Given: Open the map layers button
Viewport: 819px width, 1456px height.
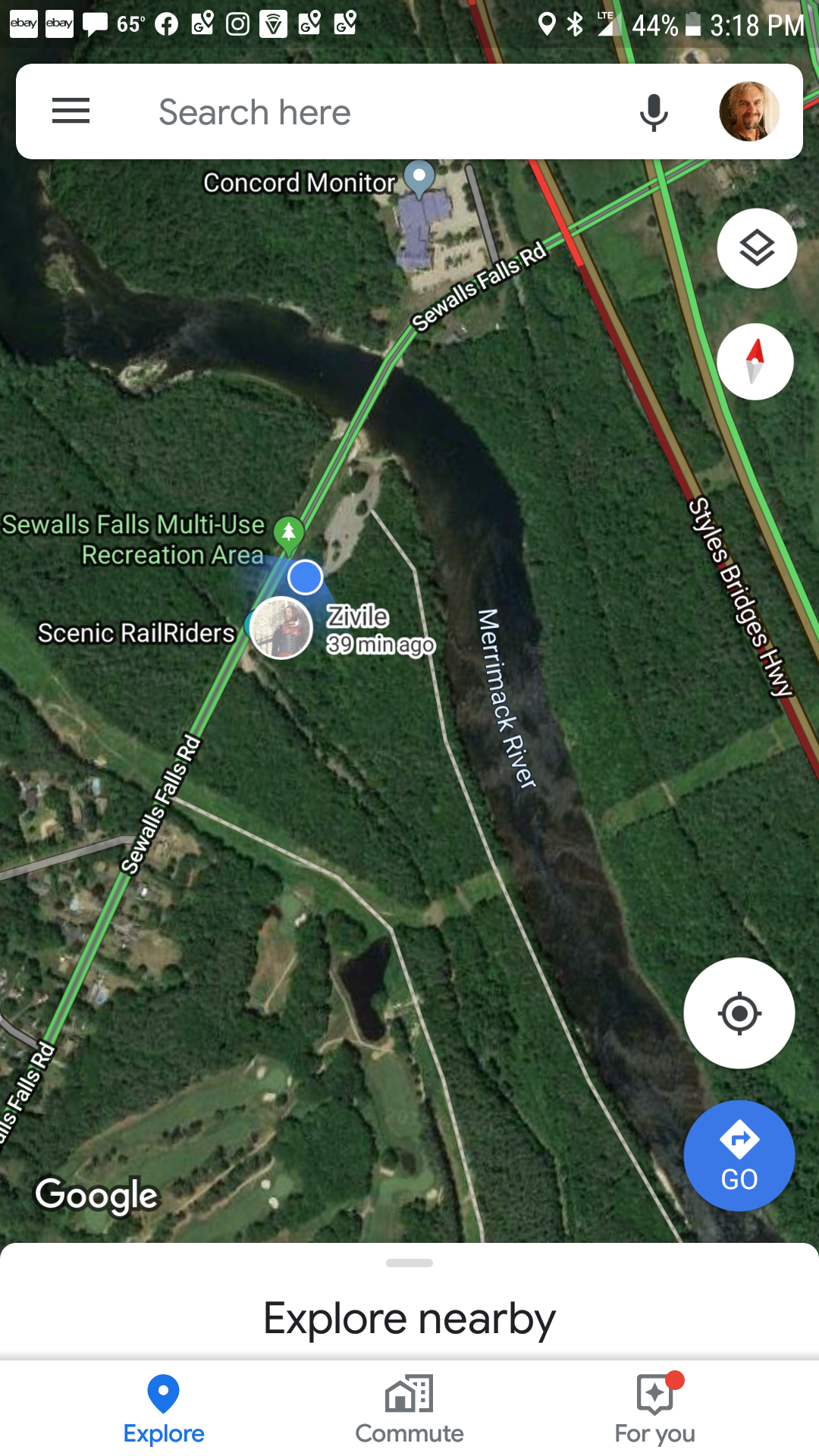Looking at the screenshot, I should 757,248.
